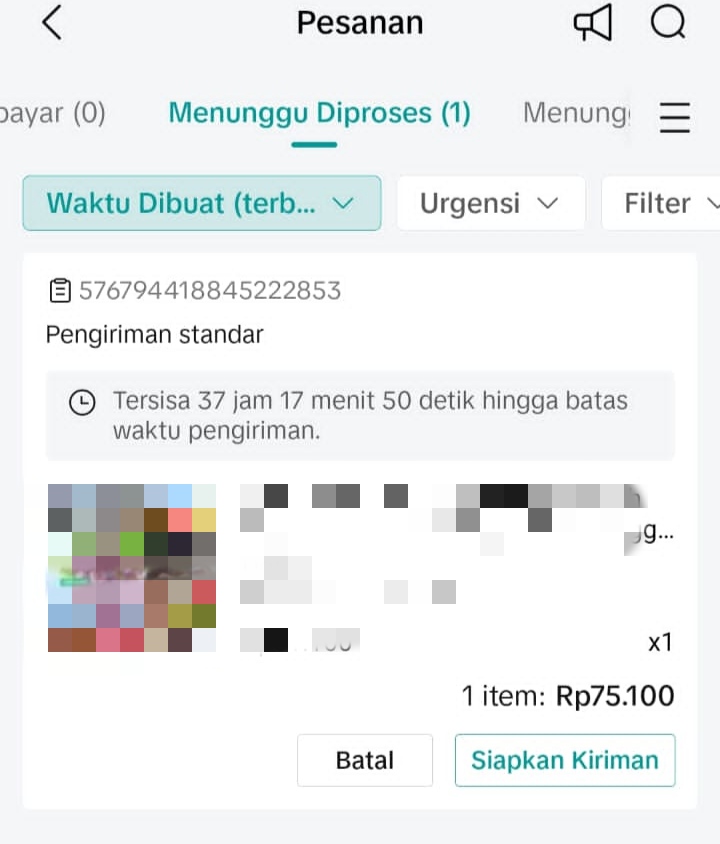This screenshot has width=720, height=844.
Task: Open the ordered product thumbnail
Action: (131, 567)
